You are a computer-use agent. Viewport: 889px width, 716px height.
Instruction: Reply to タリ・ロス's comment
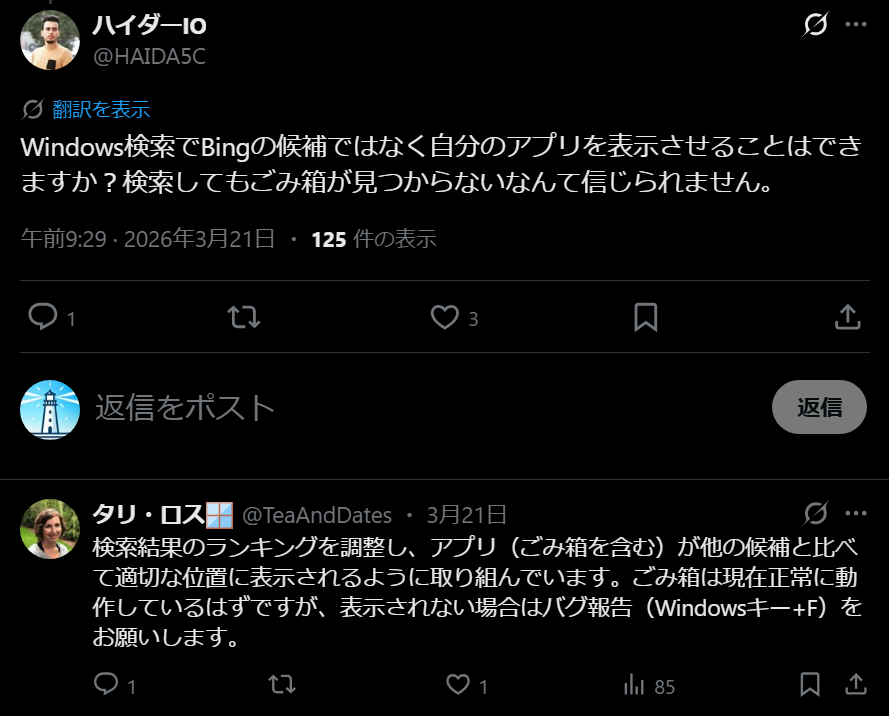106,684
